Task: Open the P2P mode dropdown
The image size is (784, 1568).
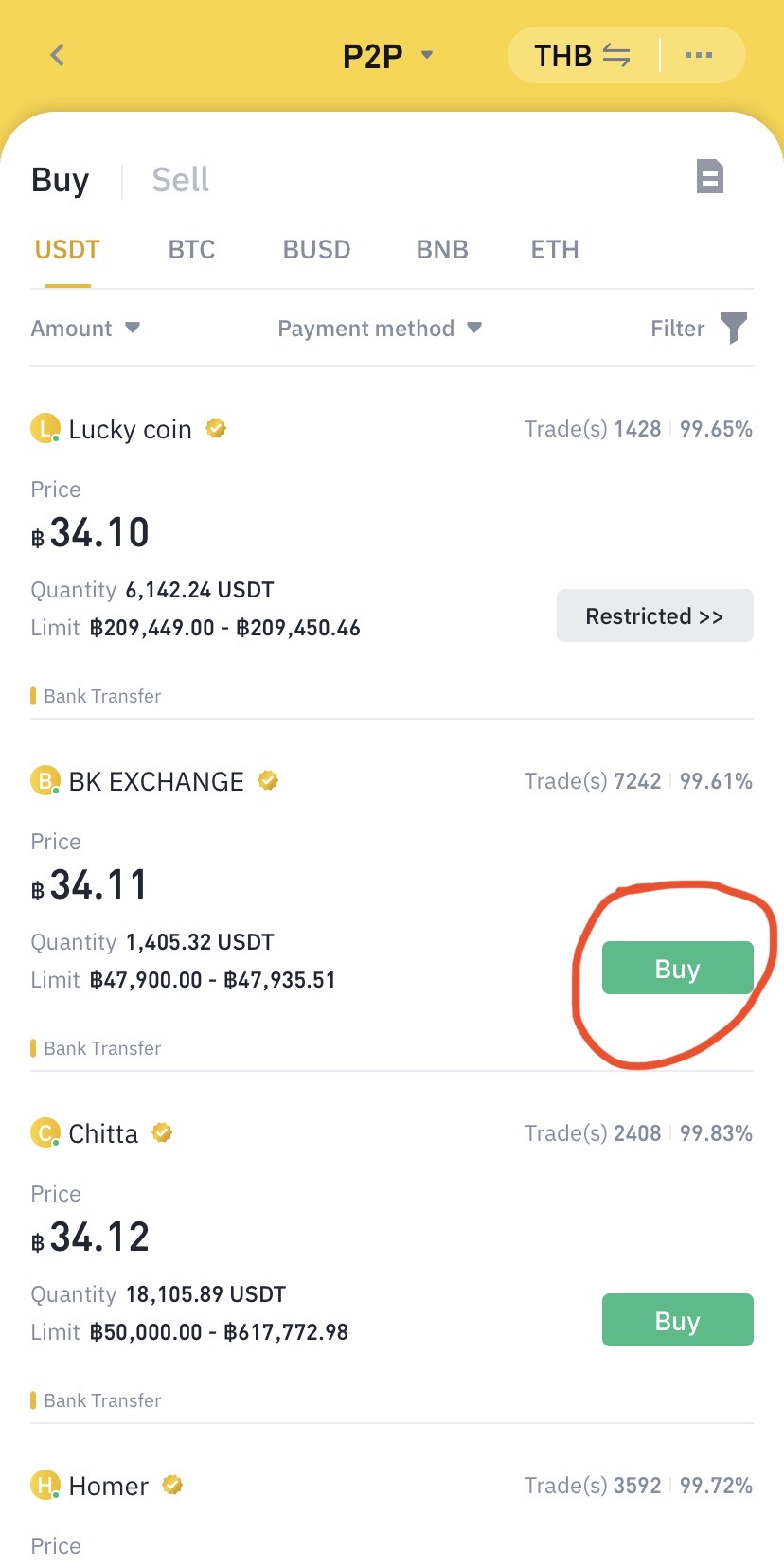Action: click(387, 56)
